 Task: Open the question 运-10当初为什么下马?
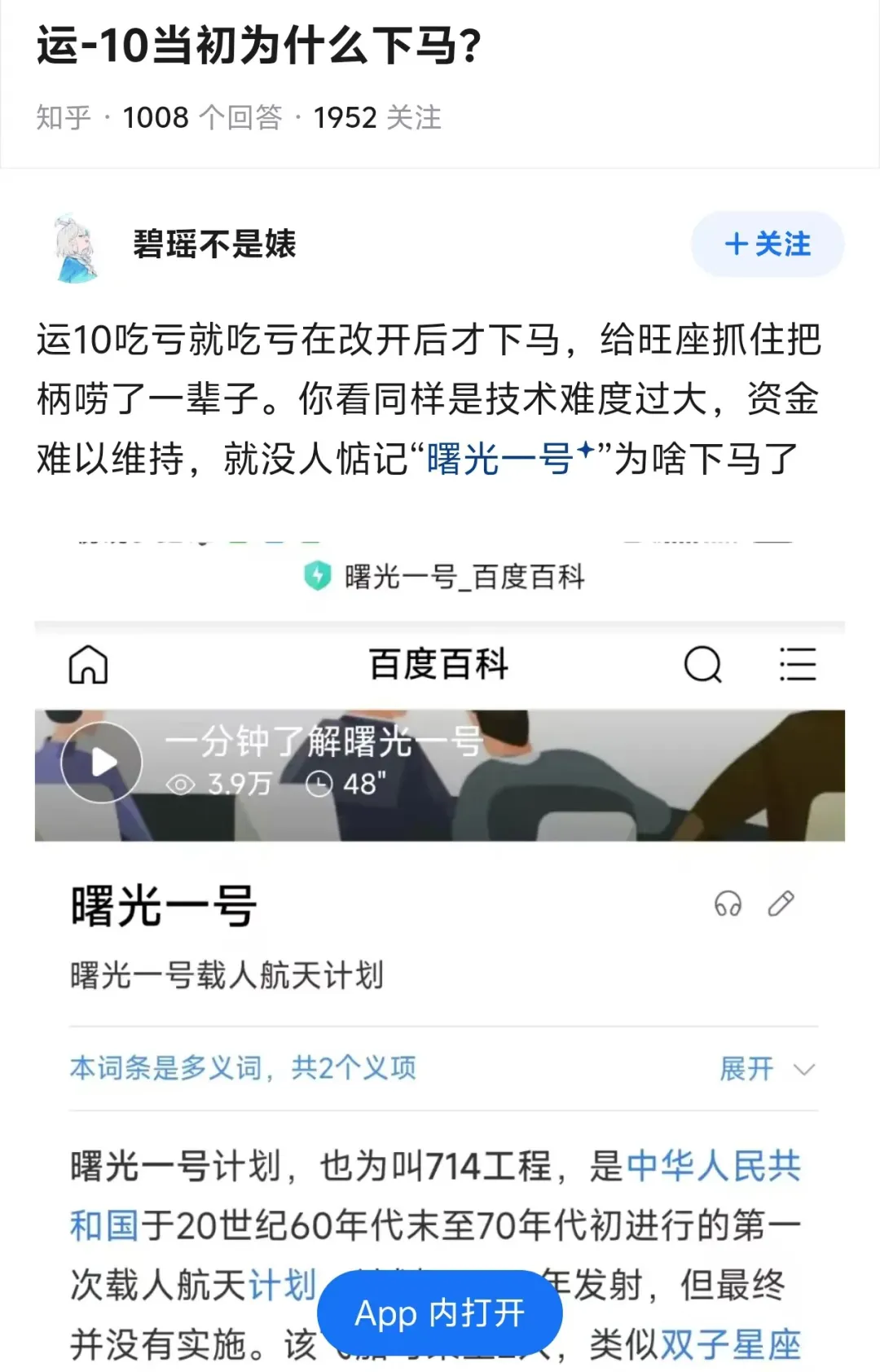coord(259,46)
